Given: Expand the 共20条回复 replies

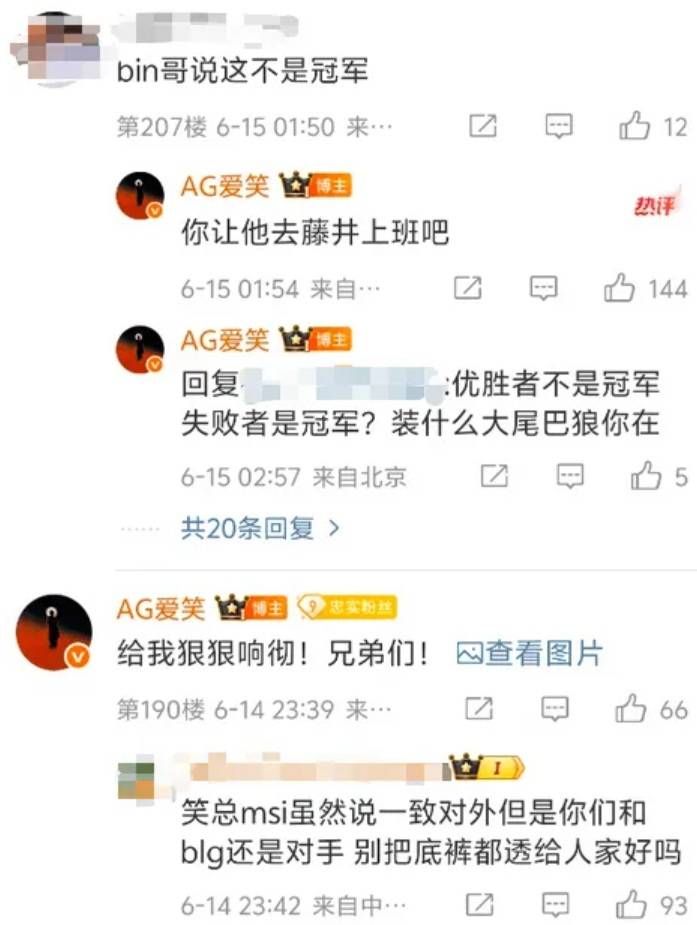Looking at the screenshot, I should pyautogui.click(x=260, y=528).
